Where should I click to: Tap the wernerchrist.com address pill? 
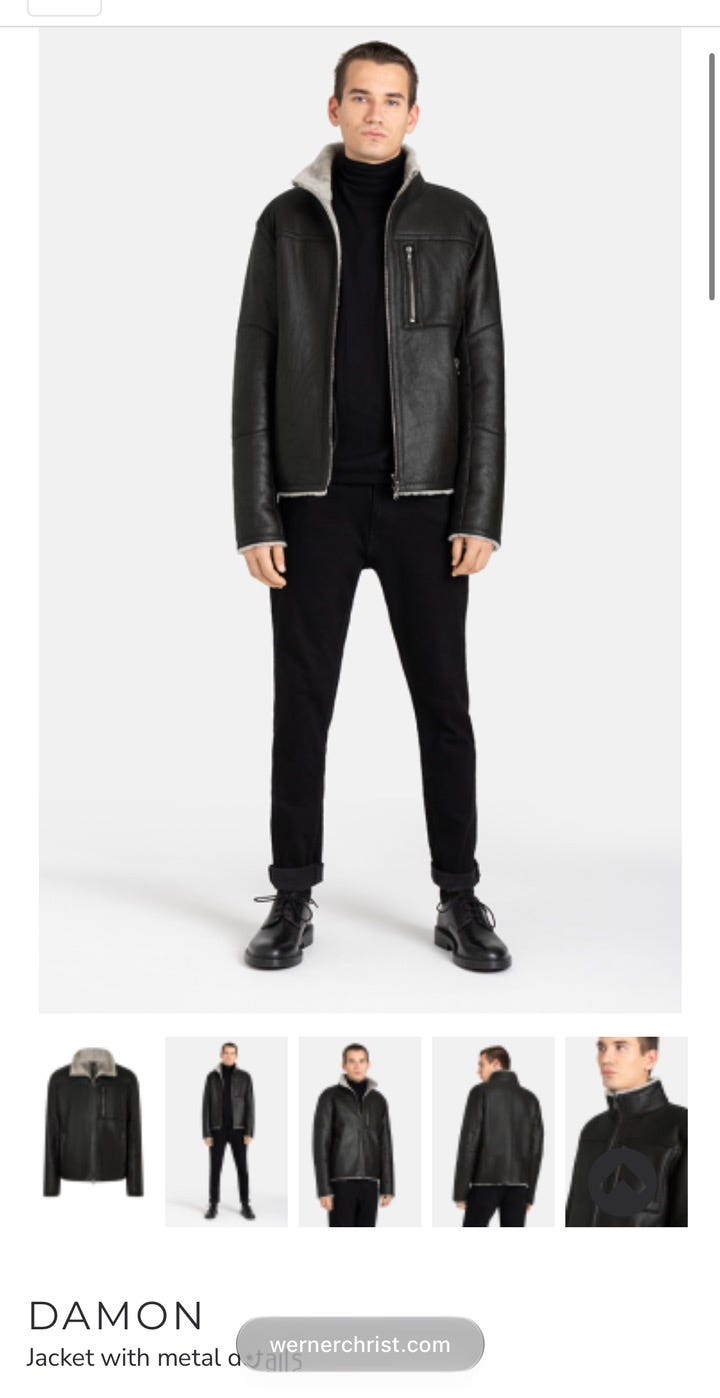pos(360,1344)
